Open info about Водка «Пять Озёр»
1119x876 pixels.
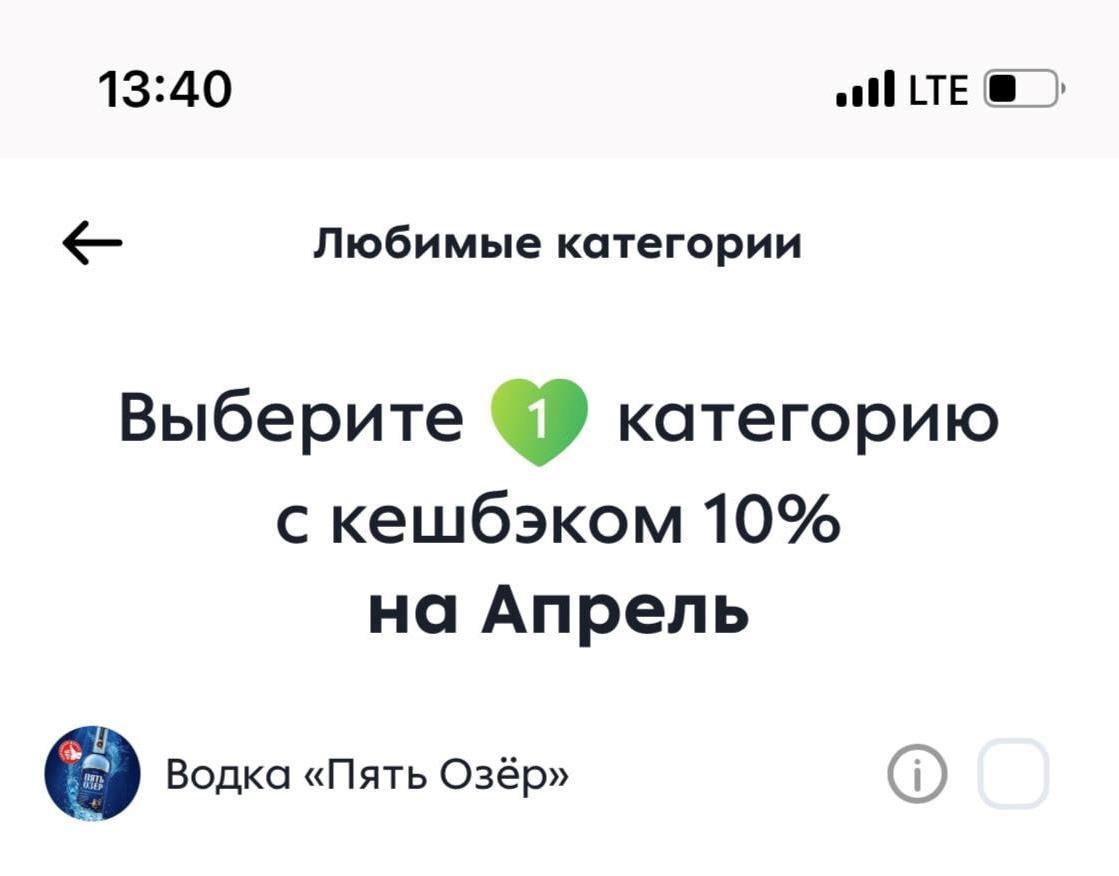click(916, 775)
